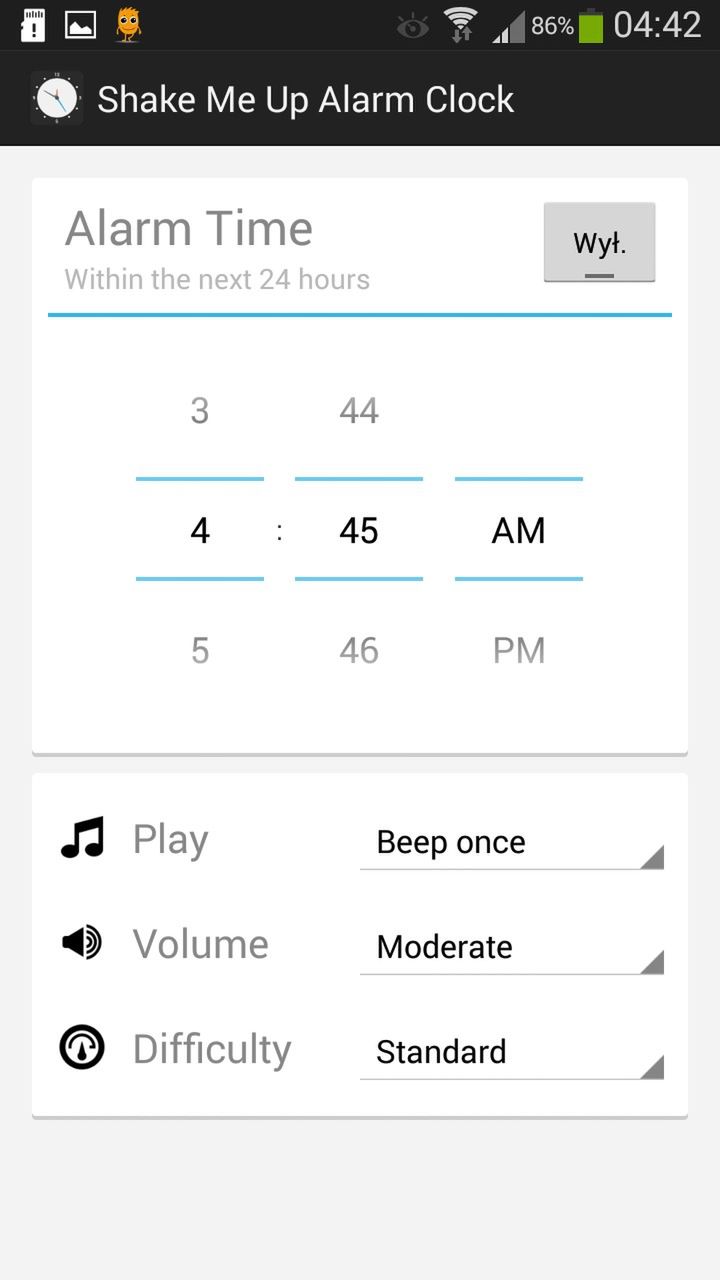Open the Play sound dropdown
720x1280 pixels.
point(511,843)
